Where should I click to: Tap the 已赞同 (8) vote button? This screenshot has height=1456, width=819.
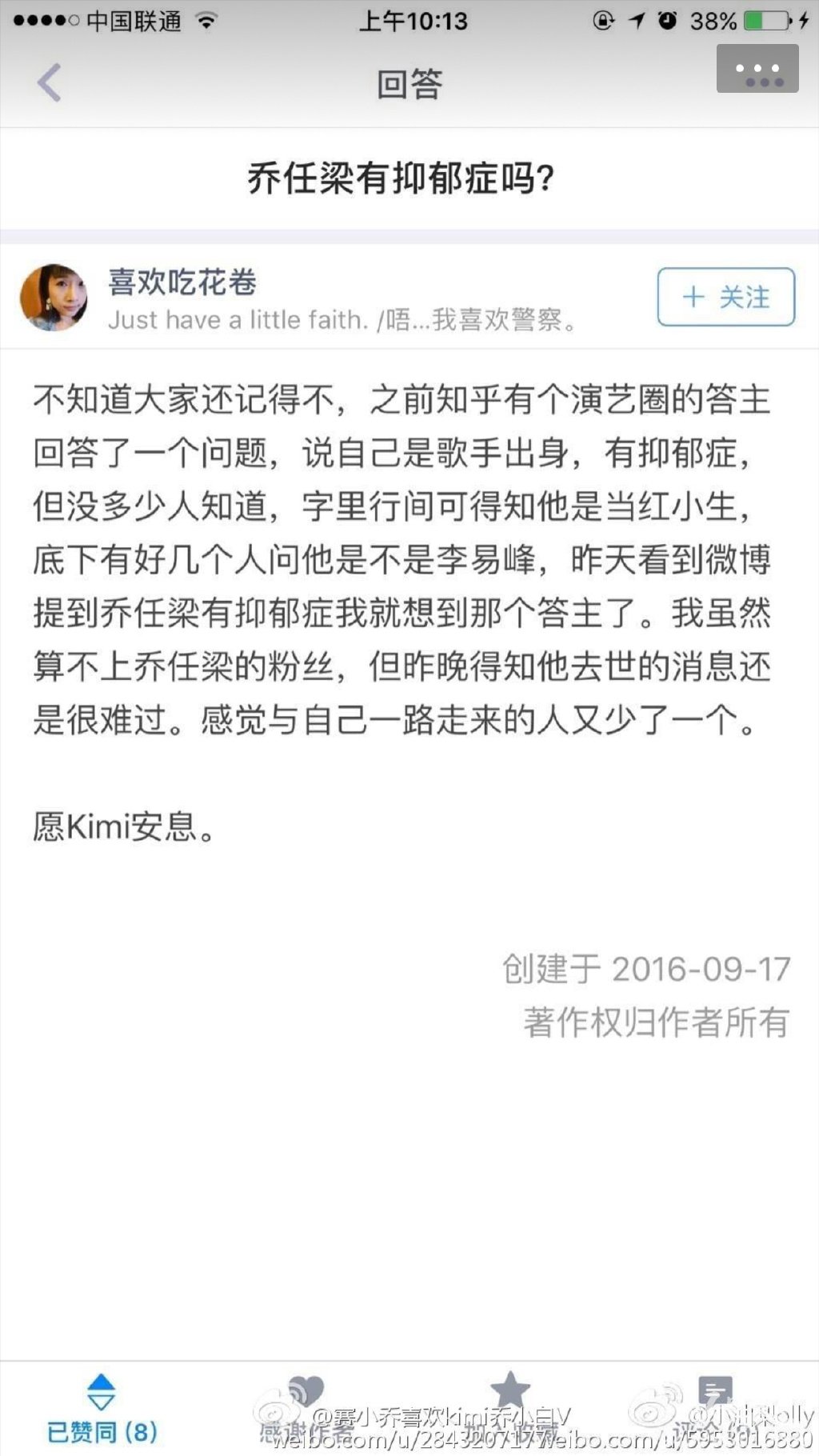coord(102,1410)
